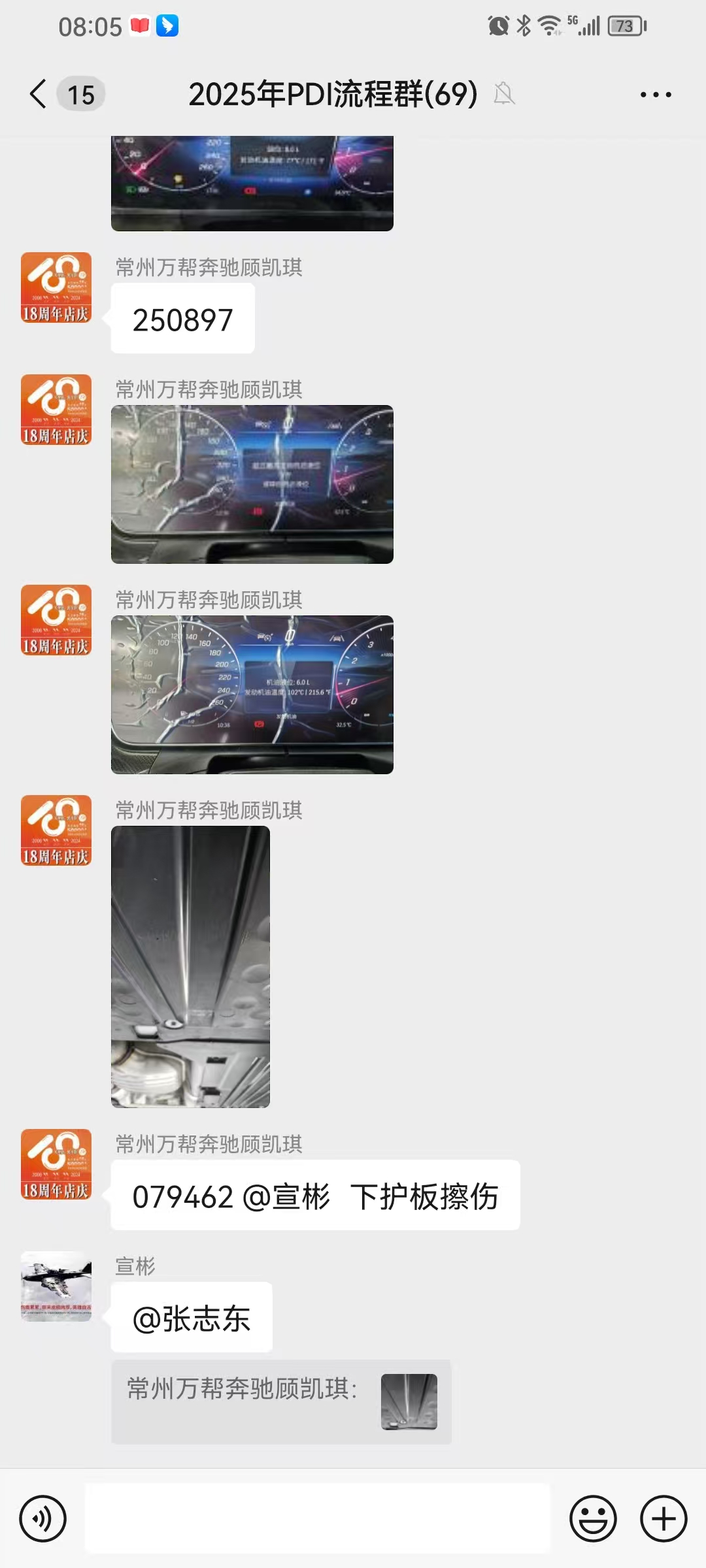Screen dimensions: 706x1568
Task: Open the group chat overflow menu
Action: [656, 95]
